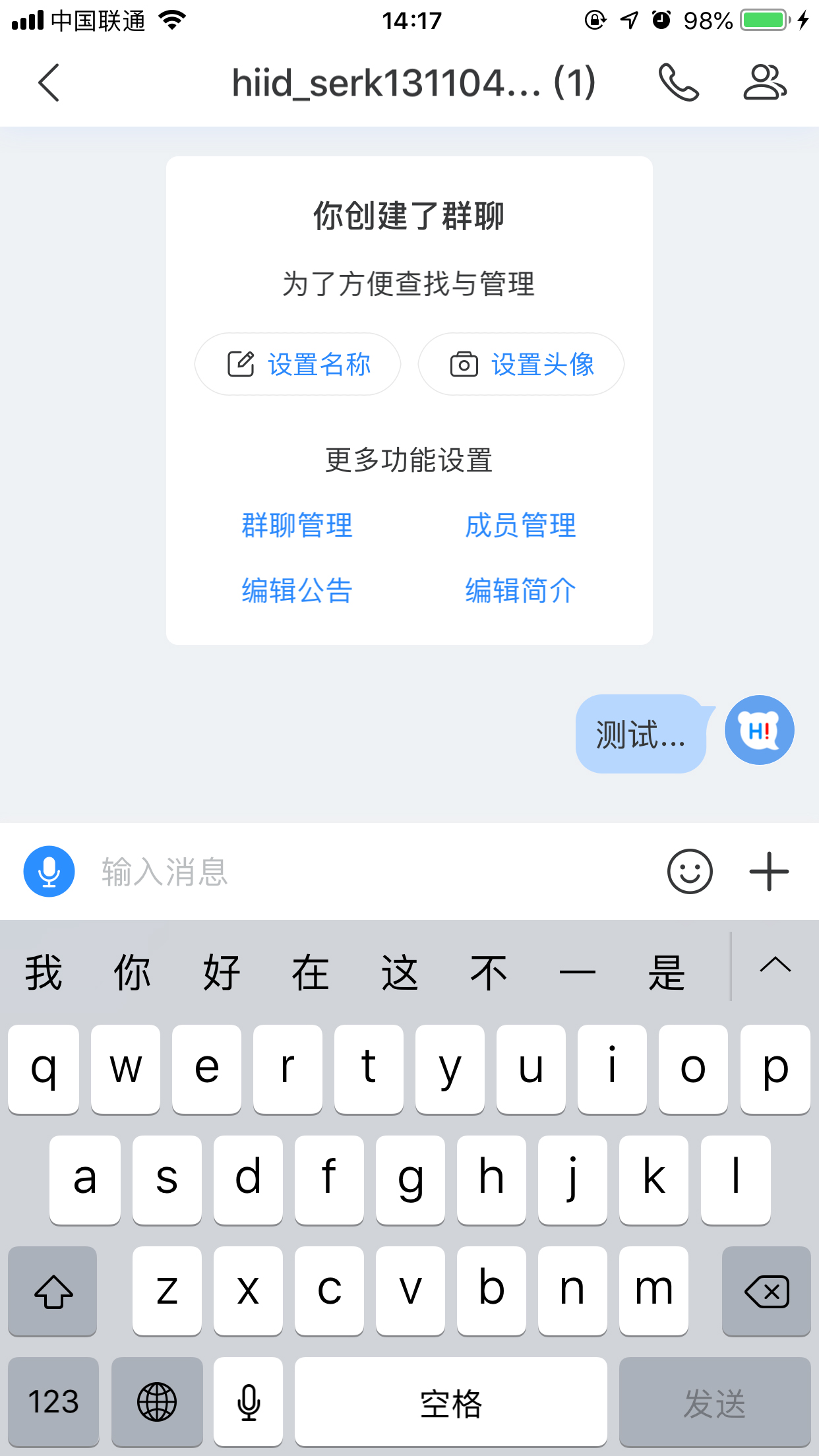
Task: Tap the back arrow to leave the chat
Action: pyautogui.click(x=49, y=83)
